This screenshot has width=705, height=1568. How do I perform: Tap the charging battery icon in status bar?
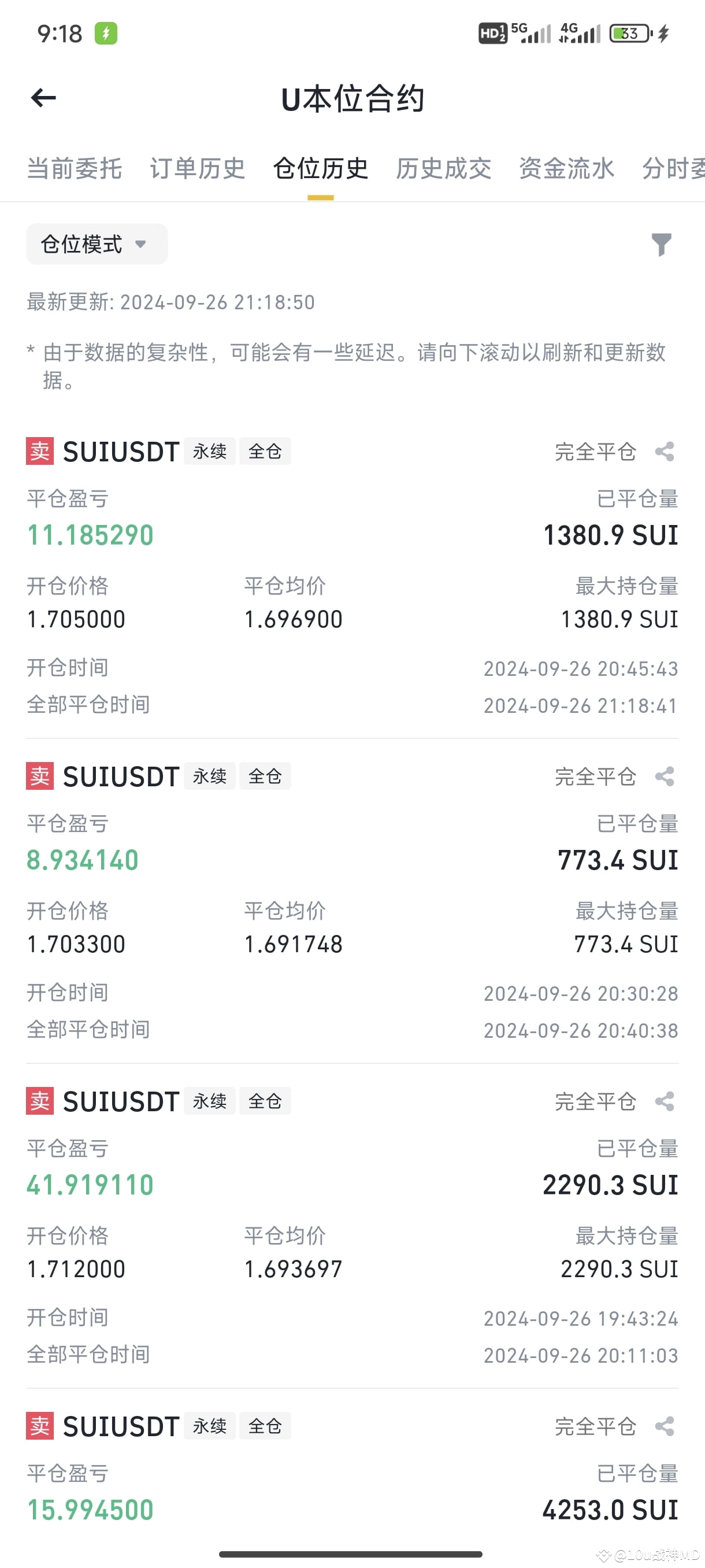click(x=629, y=34)
